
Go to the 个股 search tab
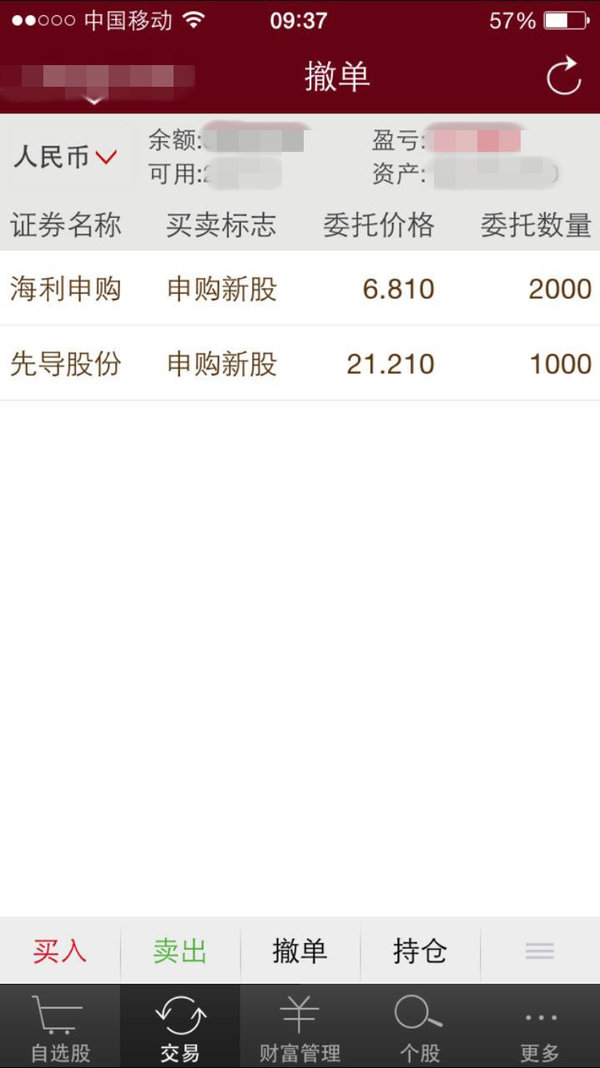pos(420,1026)
